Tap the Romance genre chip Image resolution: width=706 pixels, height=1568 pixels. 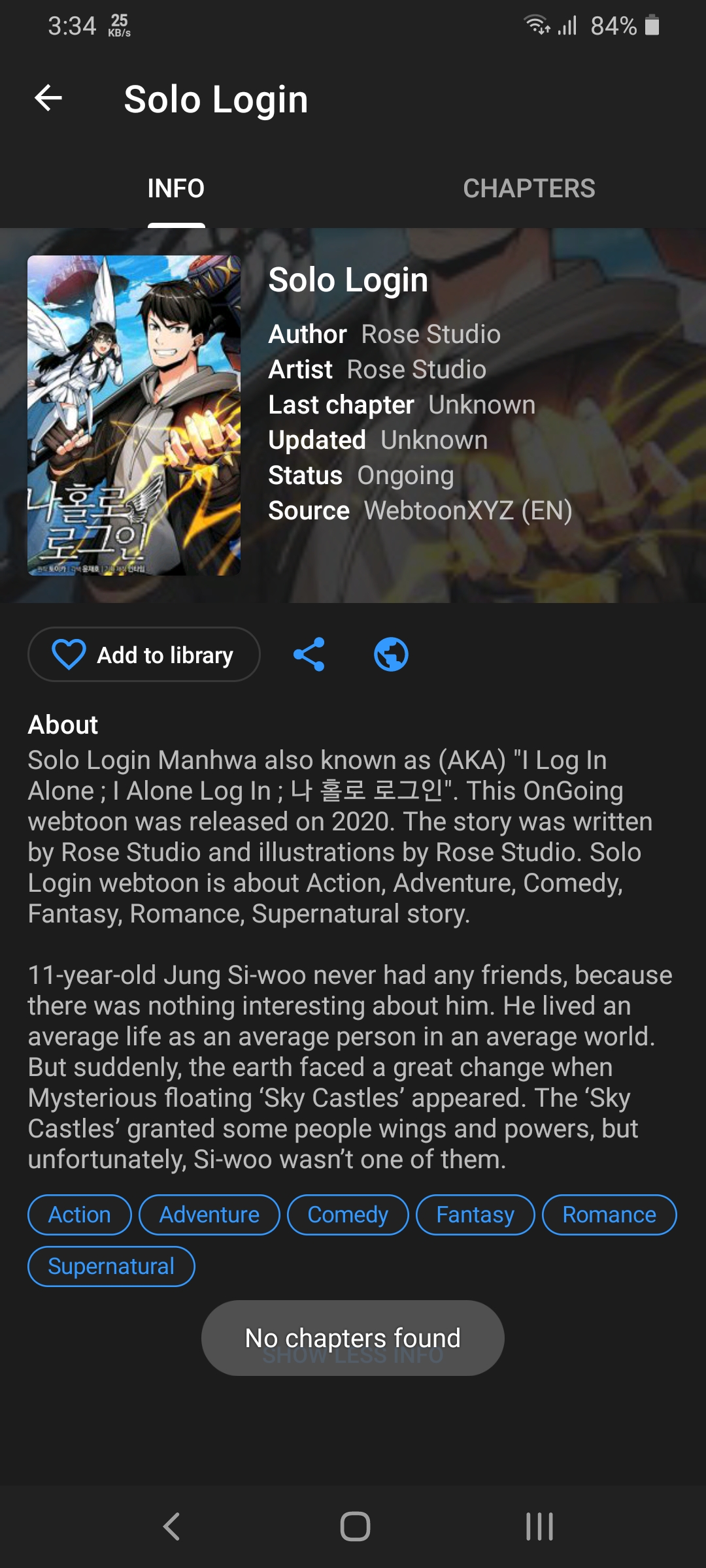pos(609,1215)
